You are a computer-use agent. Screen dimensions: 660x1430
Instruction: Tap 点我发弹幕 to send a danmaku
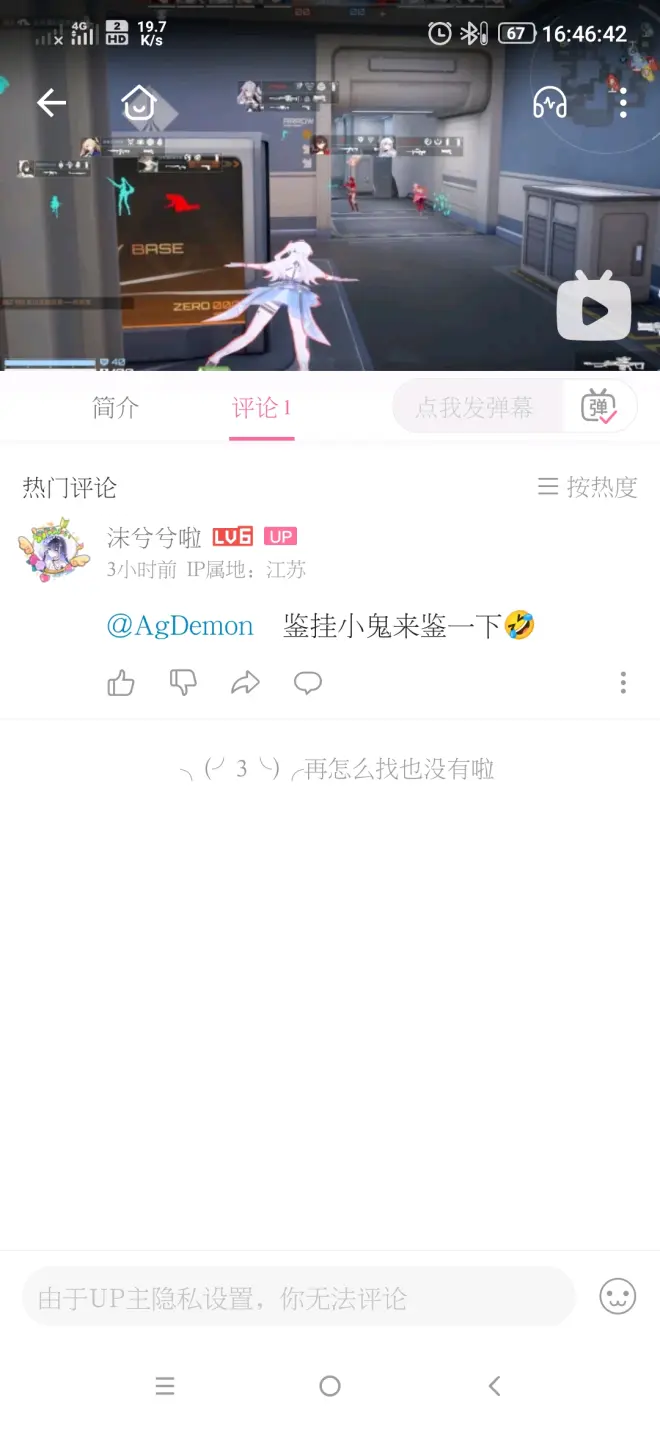pos(475,408)
